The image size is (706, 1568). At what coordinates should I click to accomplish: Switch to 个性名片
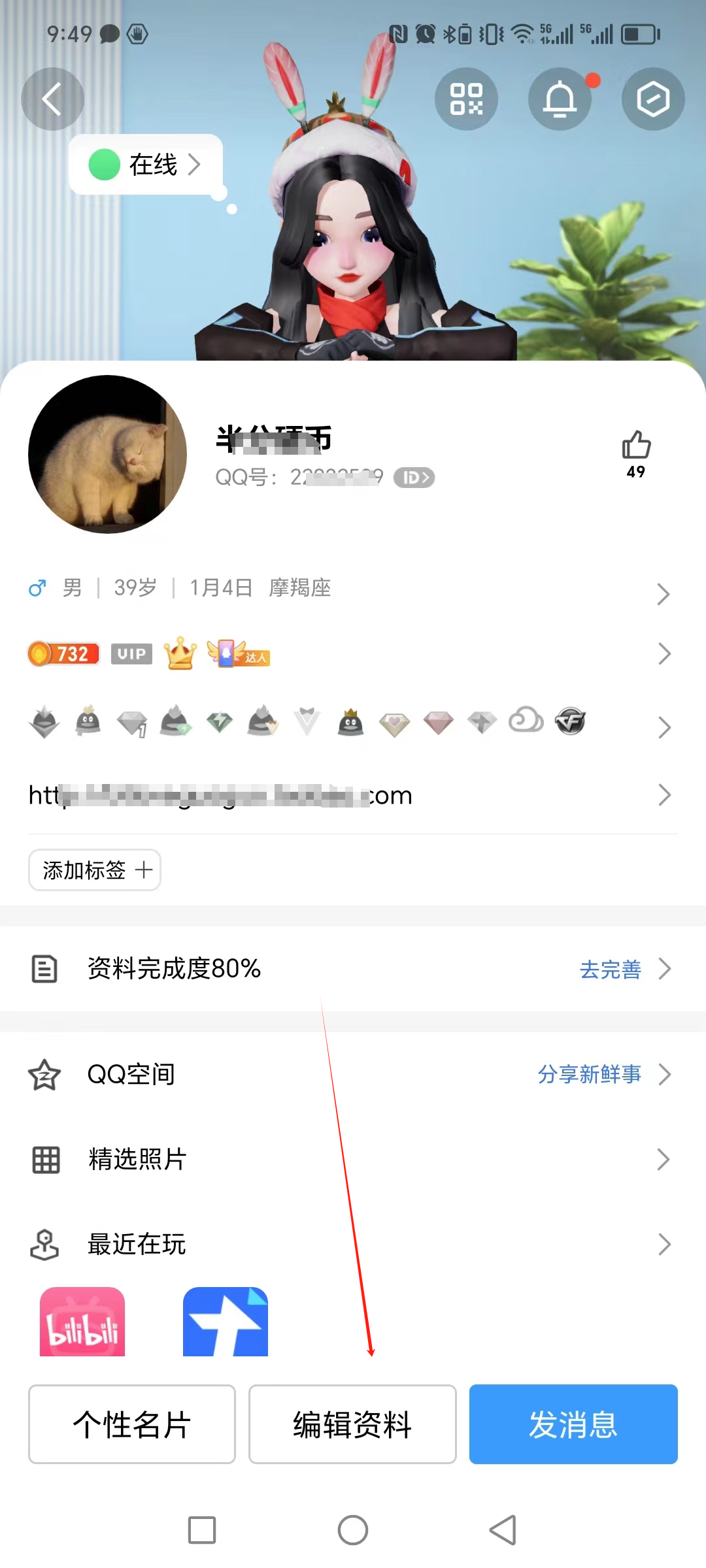(x=131, y=1424)
